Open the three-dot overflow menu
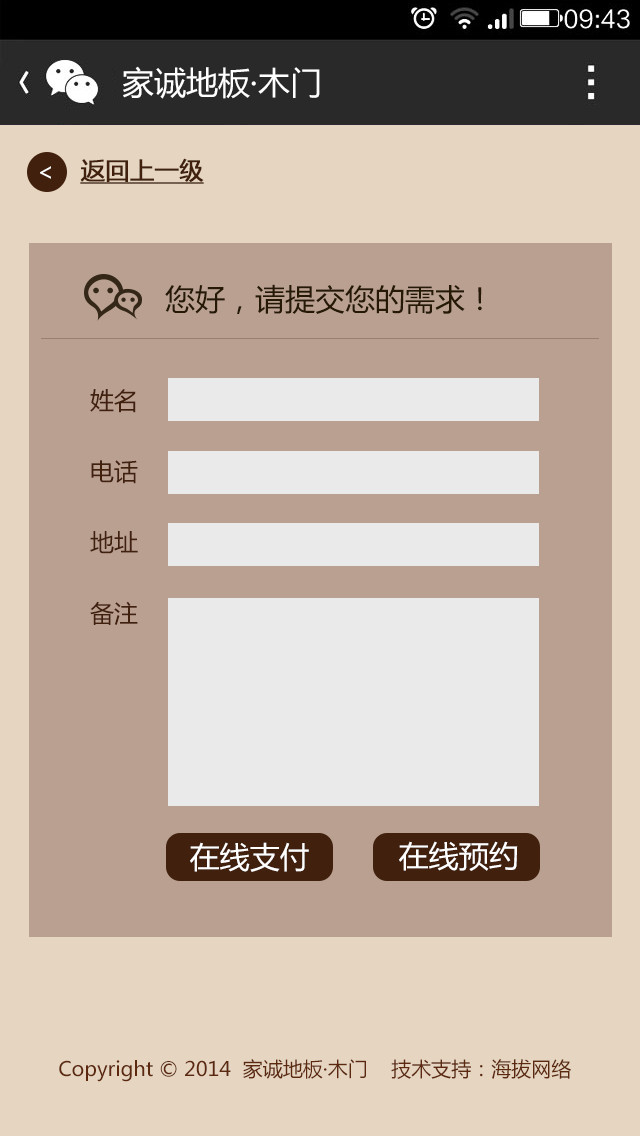Viewport: 640px width, 1136px height. tap(591, 83)
